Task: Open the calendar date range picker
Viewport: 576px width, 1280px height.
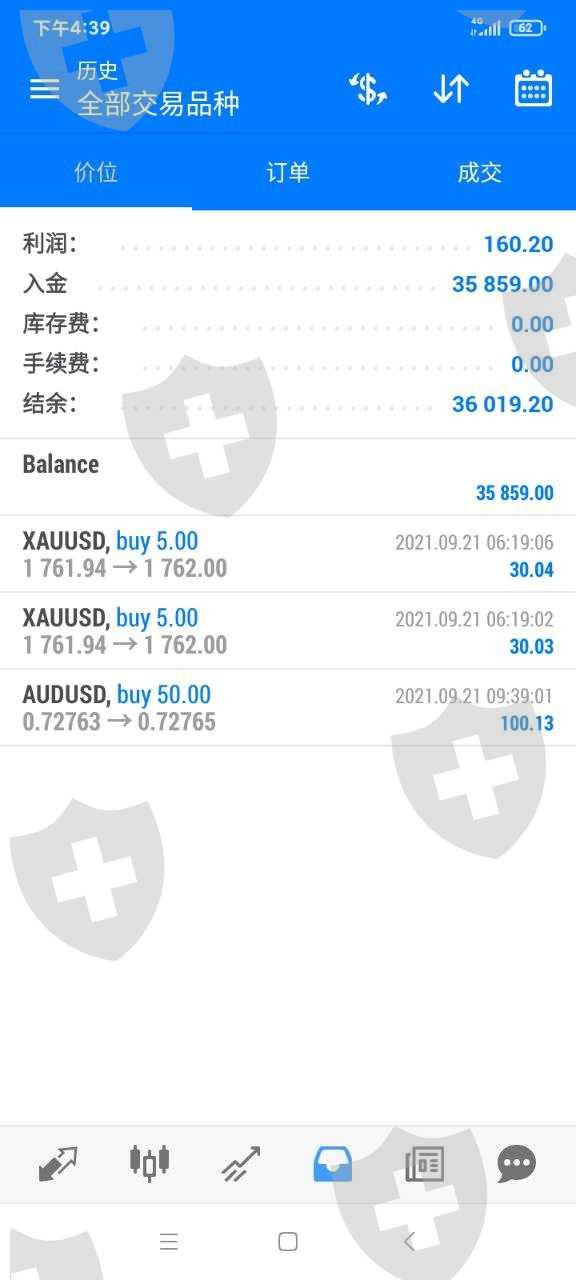Action: click(533, 88)
